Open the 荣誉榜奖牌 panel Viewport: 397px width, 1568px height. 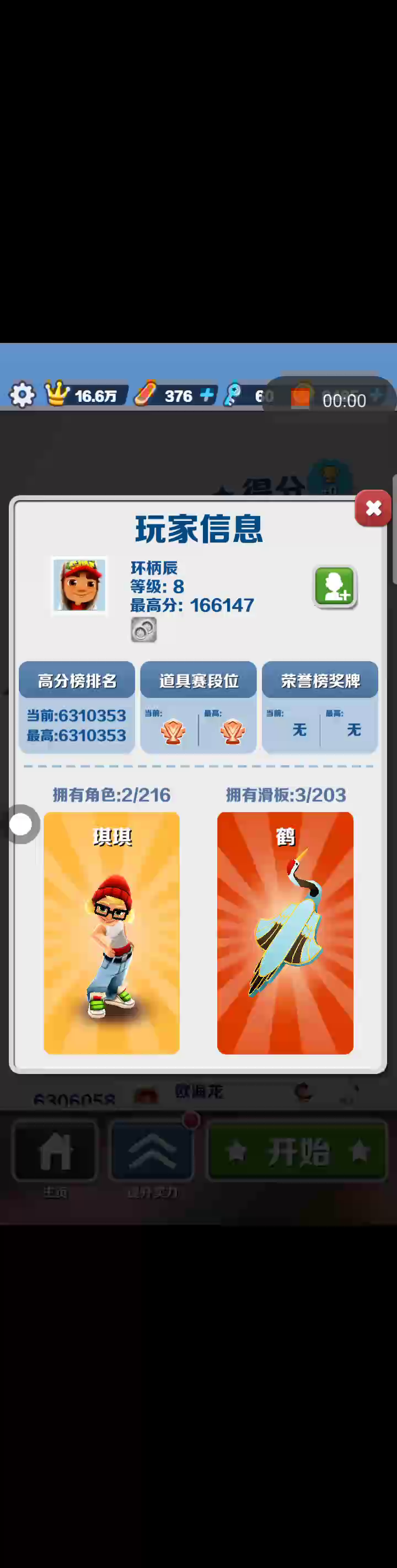[x=320, y=706]
